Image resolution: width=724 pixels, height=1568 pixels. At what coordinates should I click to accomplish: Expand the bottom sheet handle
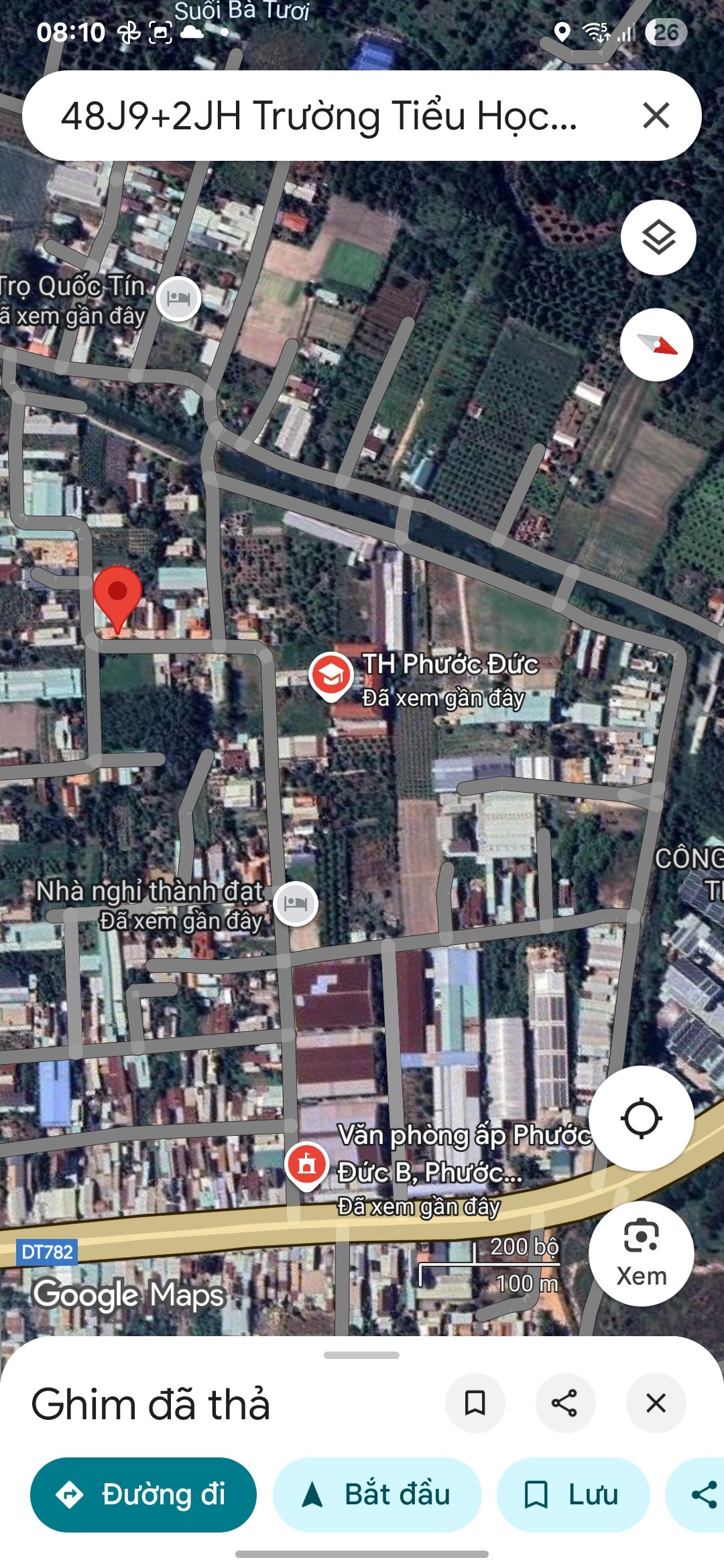pos(361,1355)
